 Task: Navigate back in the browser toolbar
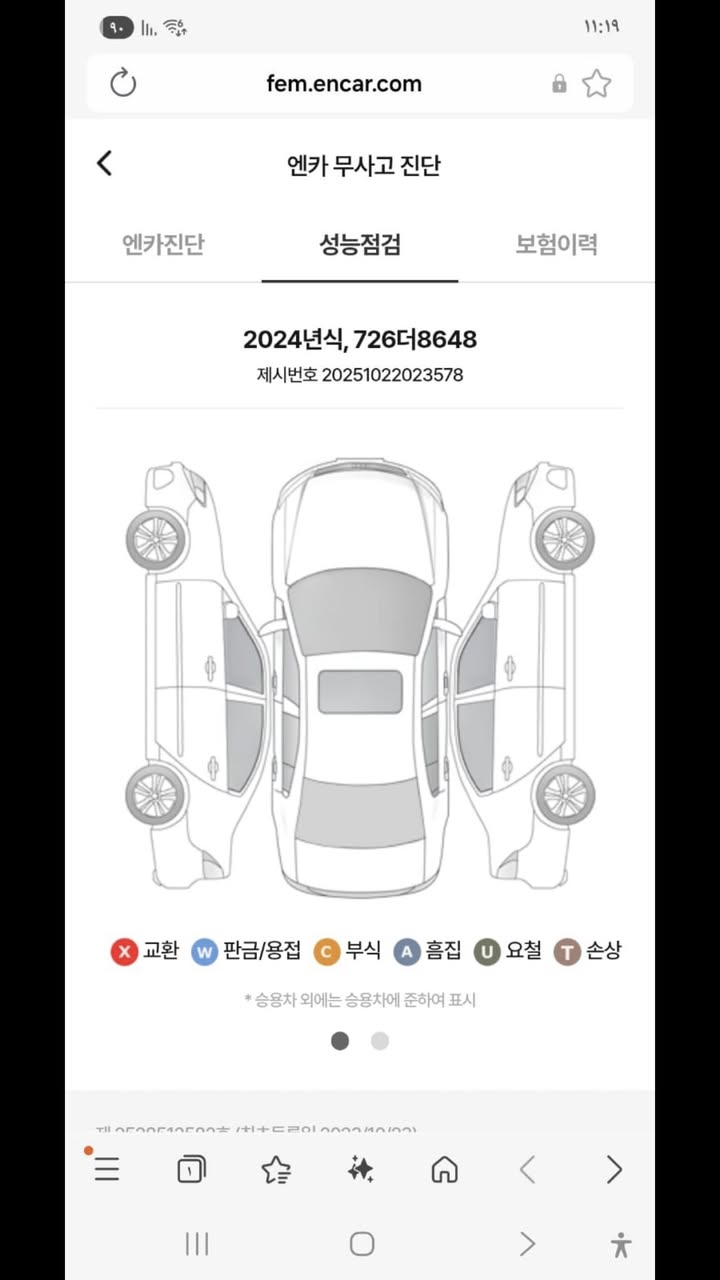528,1169
